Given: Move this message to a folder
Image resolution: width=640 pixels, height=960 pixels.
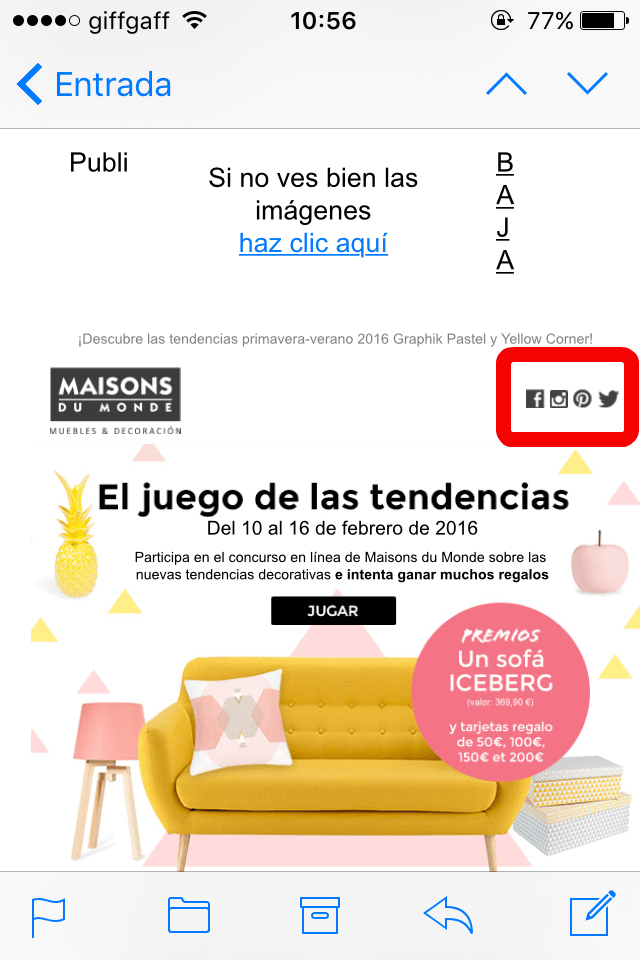Looking at the screenshot, I should tap(188, 916).
